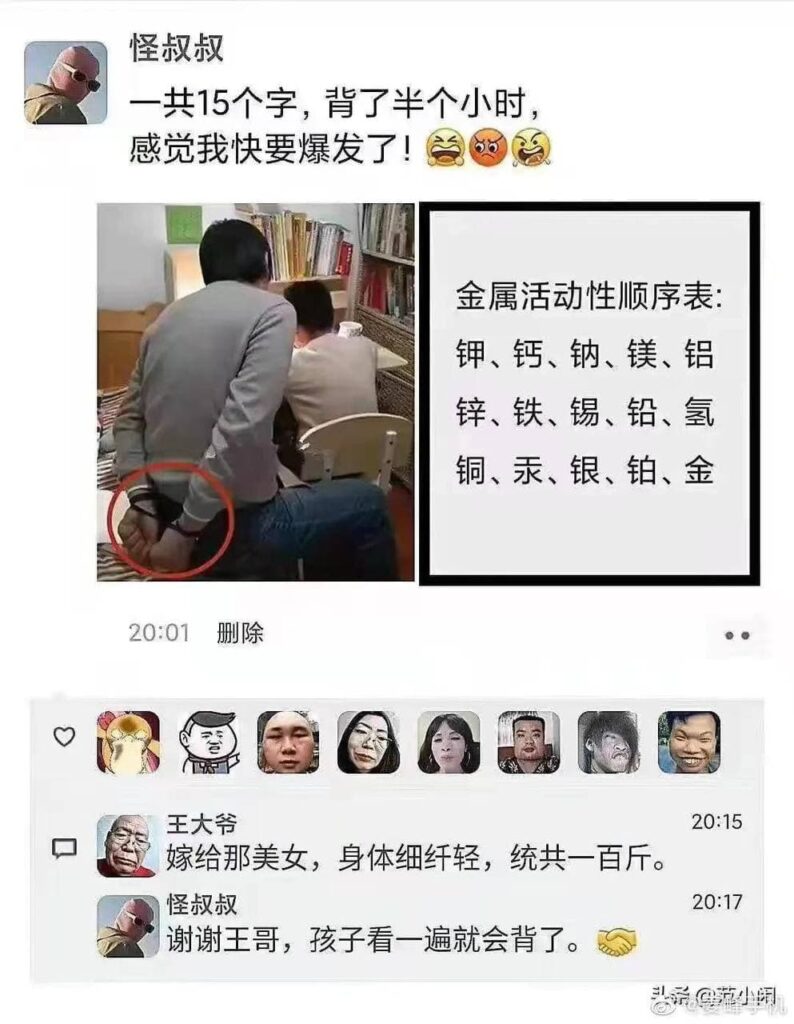
Task: Open 王大爷's avatar in the comments
Action: coord(127,846)
